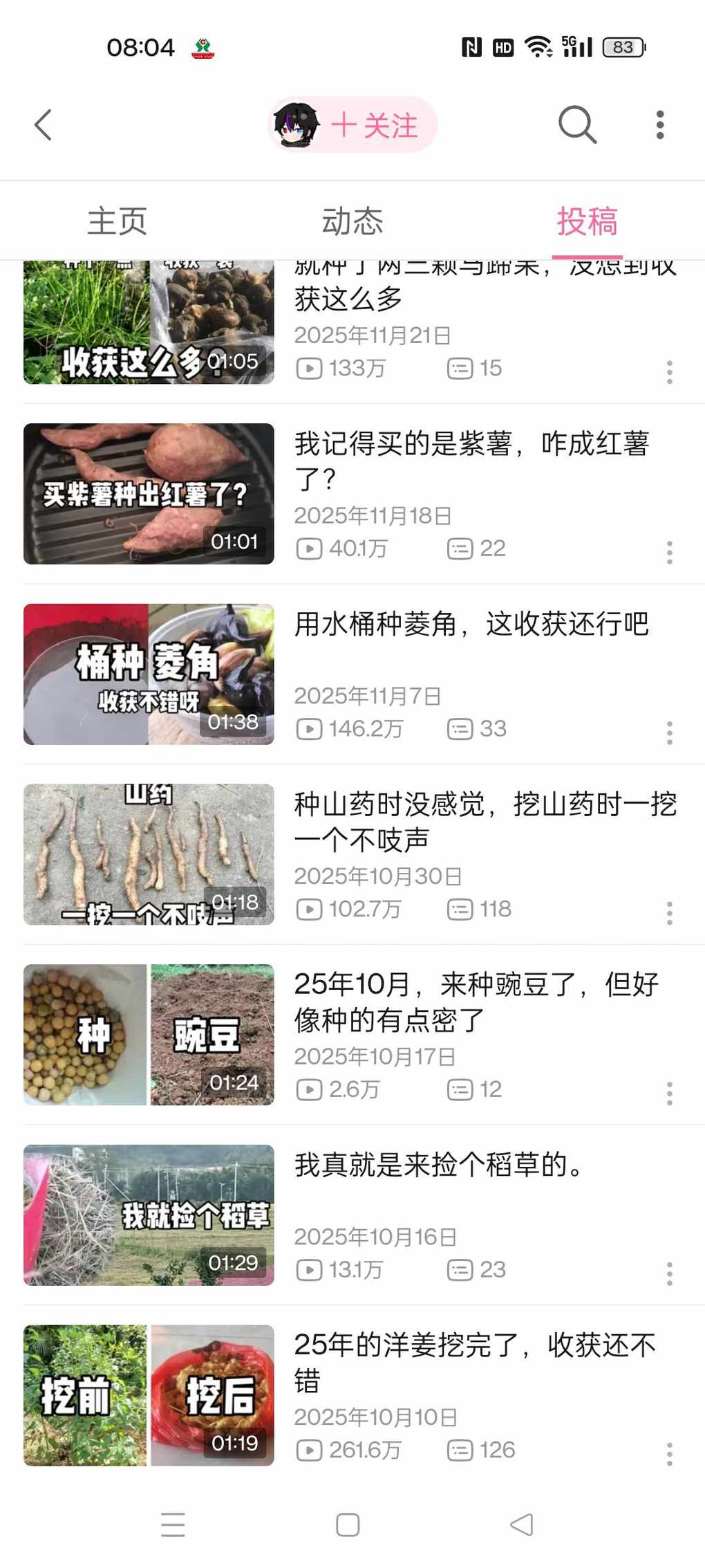
Task: Follow this uploader with 关注 button
Action: tap(374, 125)
